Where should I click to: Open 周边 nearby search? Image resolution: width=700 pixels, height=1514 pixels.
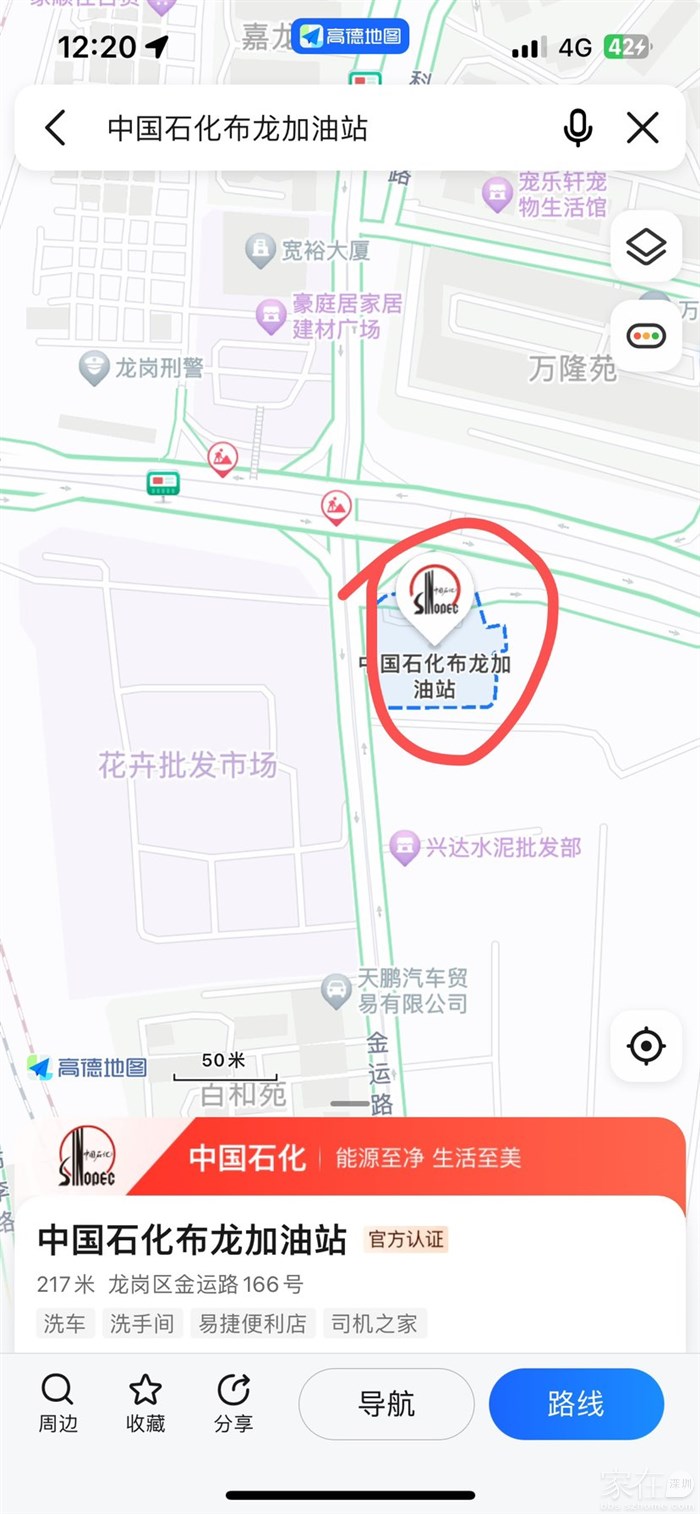click(x=58, y=1402)
